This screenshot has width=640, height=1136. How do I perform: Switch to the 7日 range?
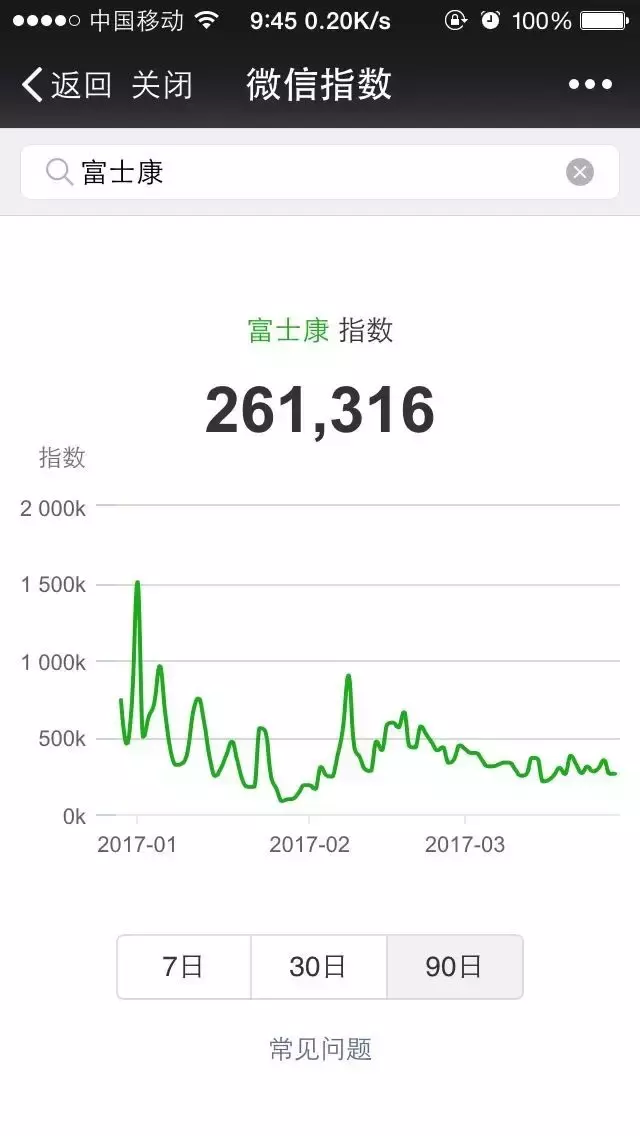click(x=184, y=966)
